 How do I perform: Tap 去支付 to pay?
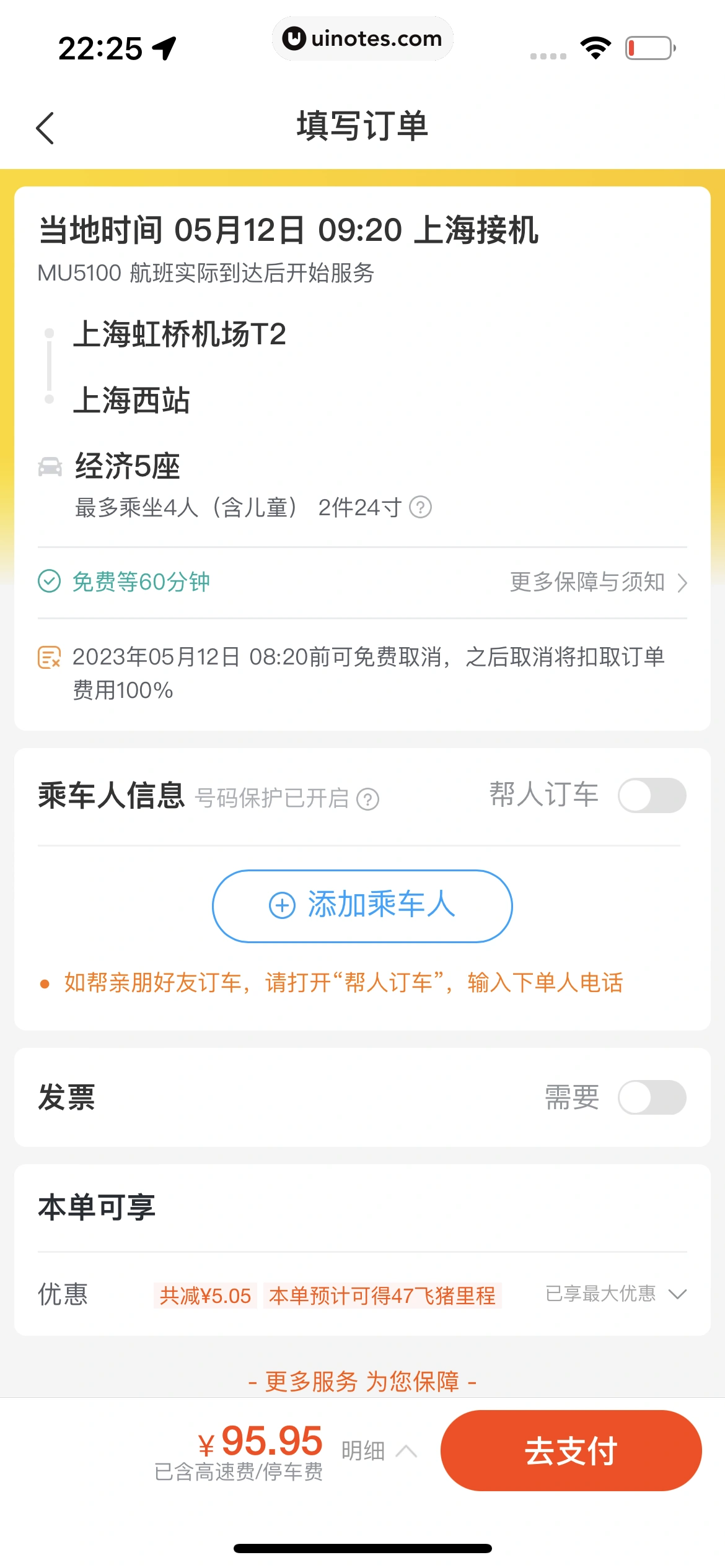point(571,1450)
